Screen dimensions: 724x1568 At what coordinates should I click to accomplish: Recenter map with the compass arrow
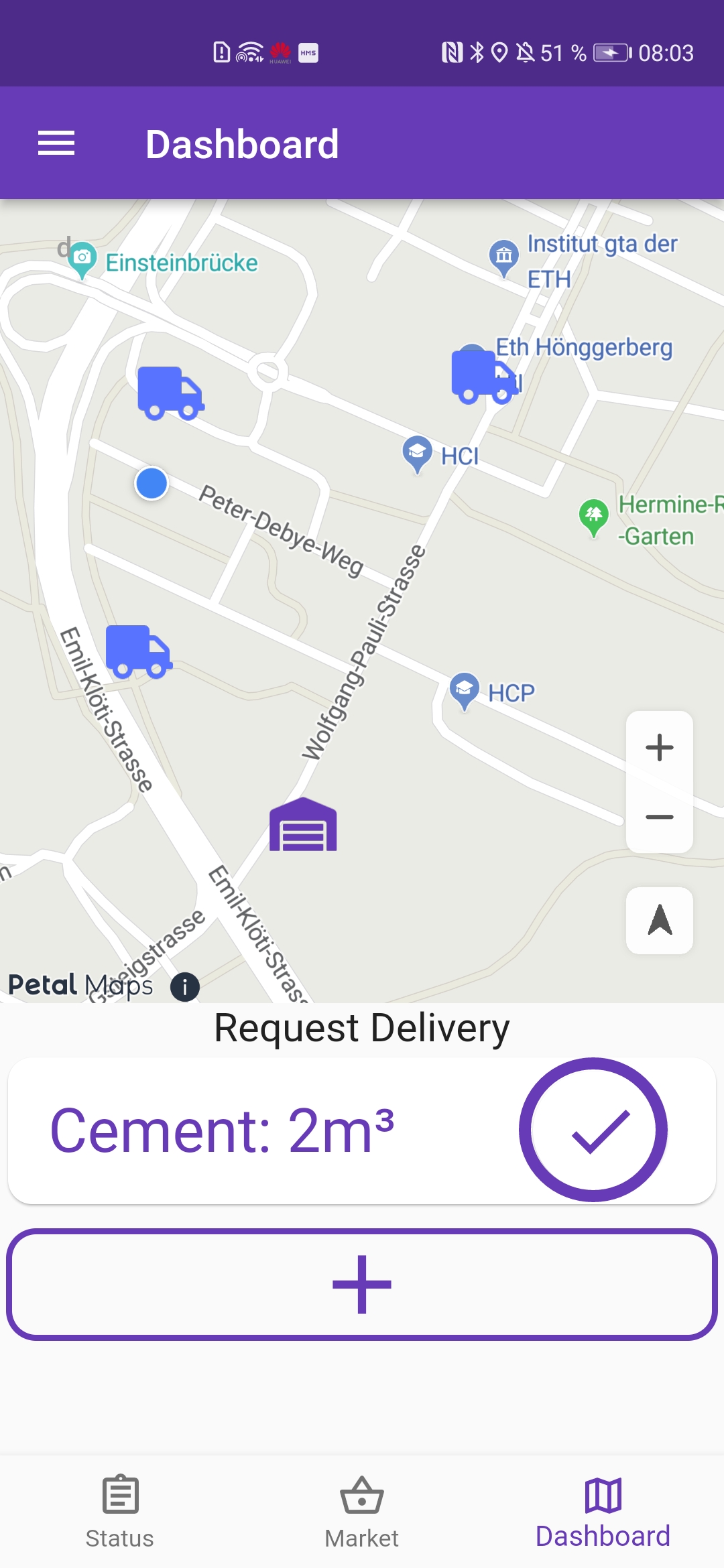coord(660,920)
